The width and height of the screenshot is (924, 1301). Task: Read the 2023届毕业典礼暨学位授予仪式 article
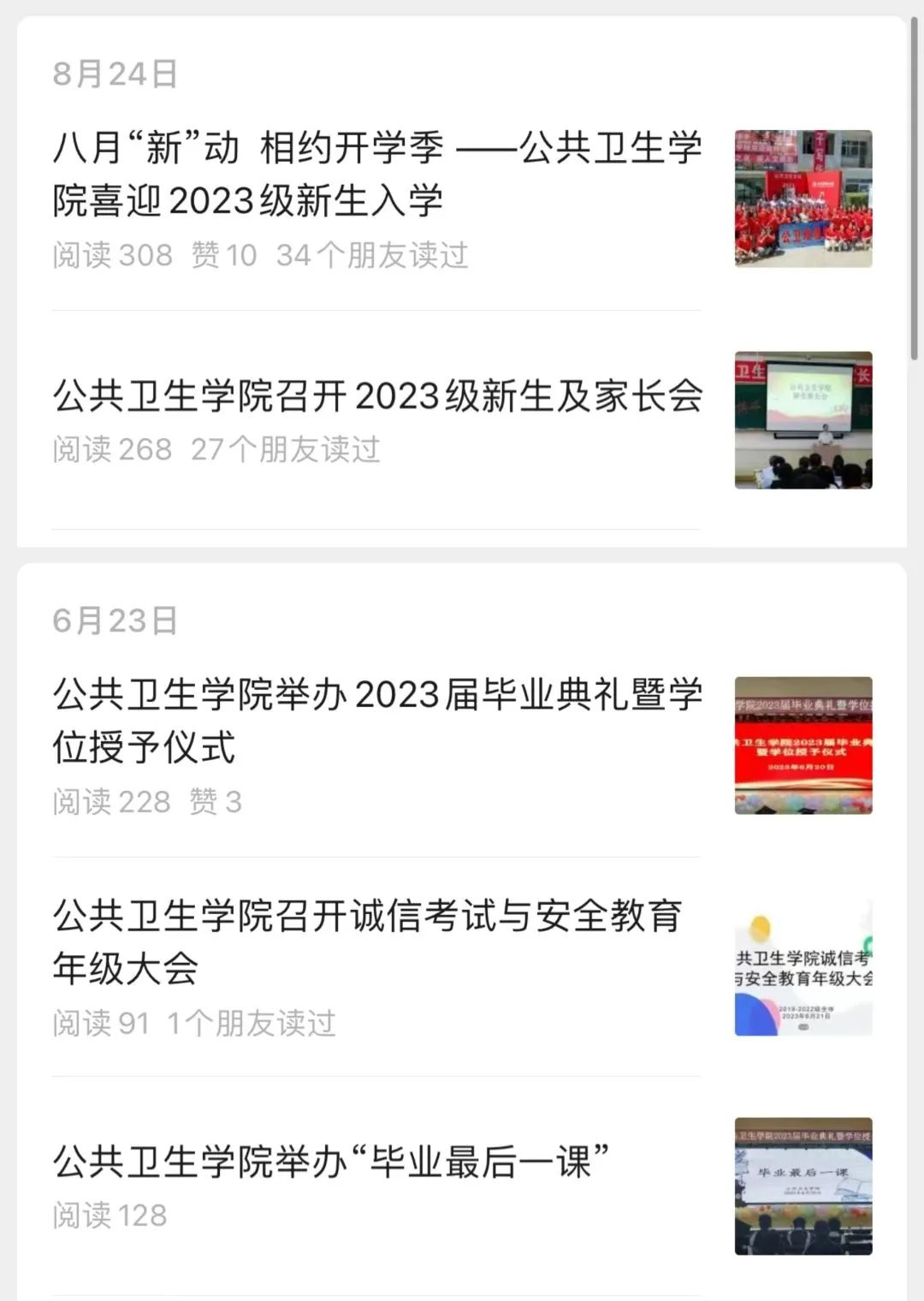376,721
